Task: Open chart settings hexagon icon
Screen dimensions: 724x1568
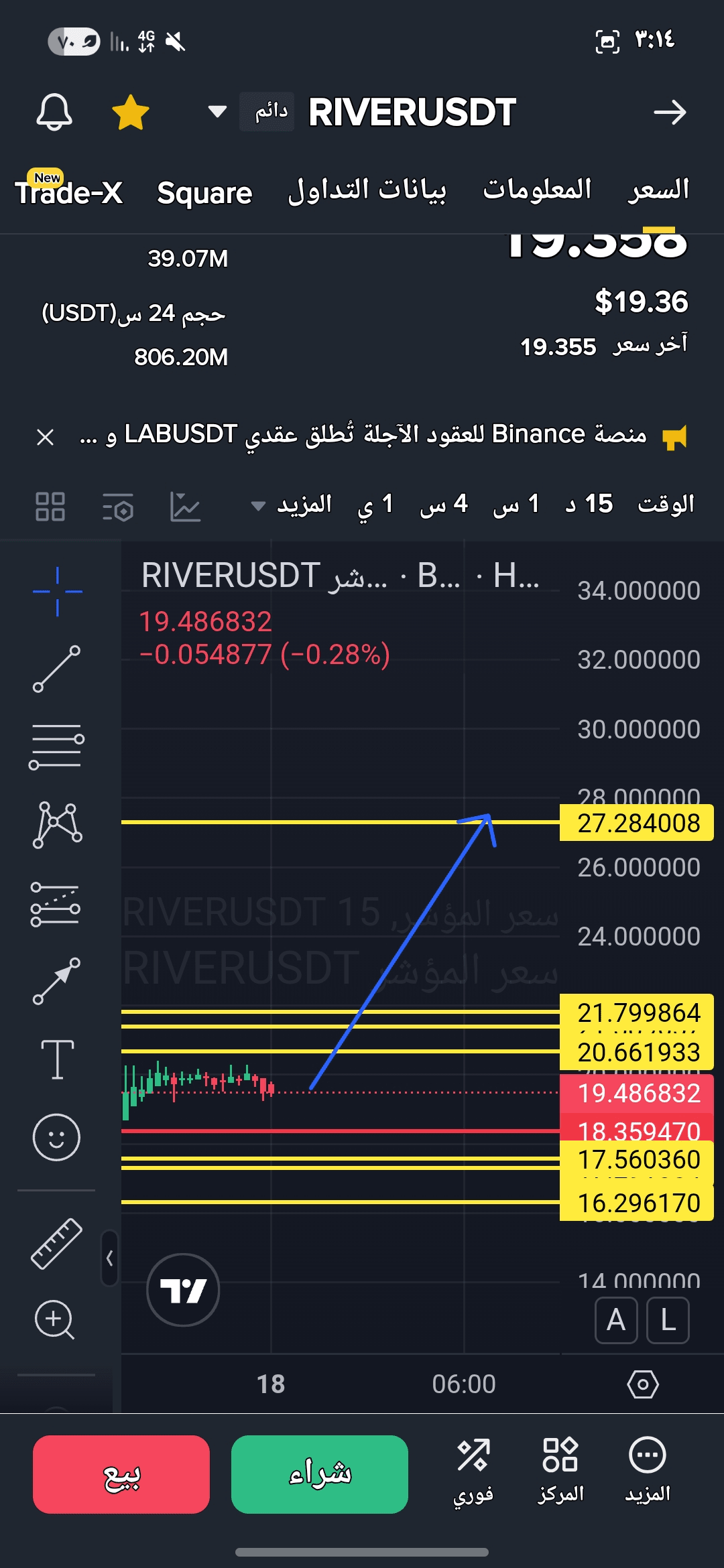Action: (x=643, y=1384)
